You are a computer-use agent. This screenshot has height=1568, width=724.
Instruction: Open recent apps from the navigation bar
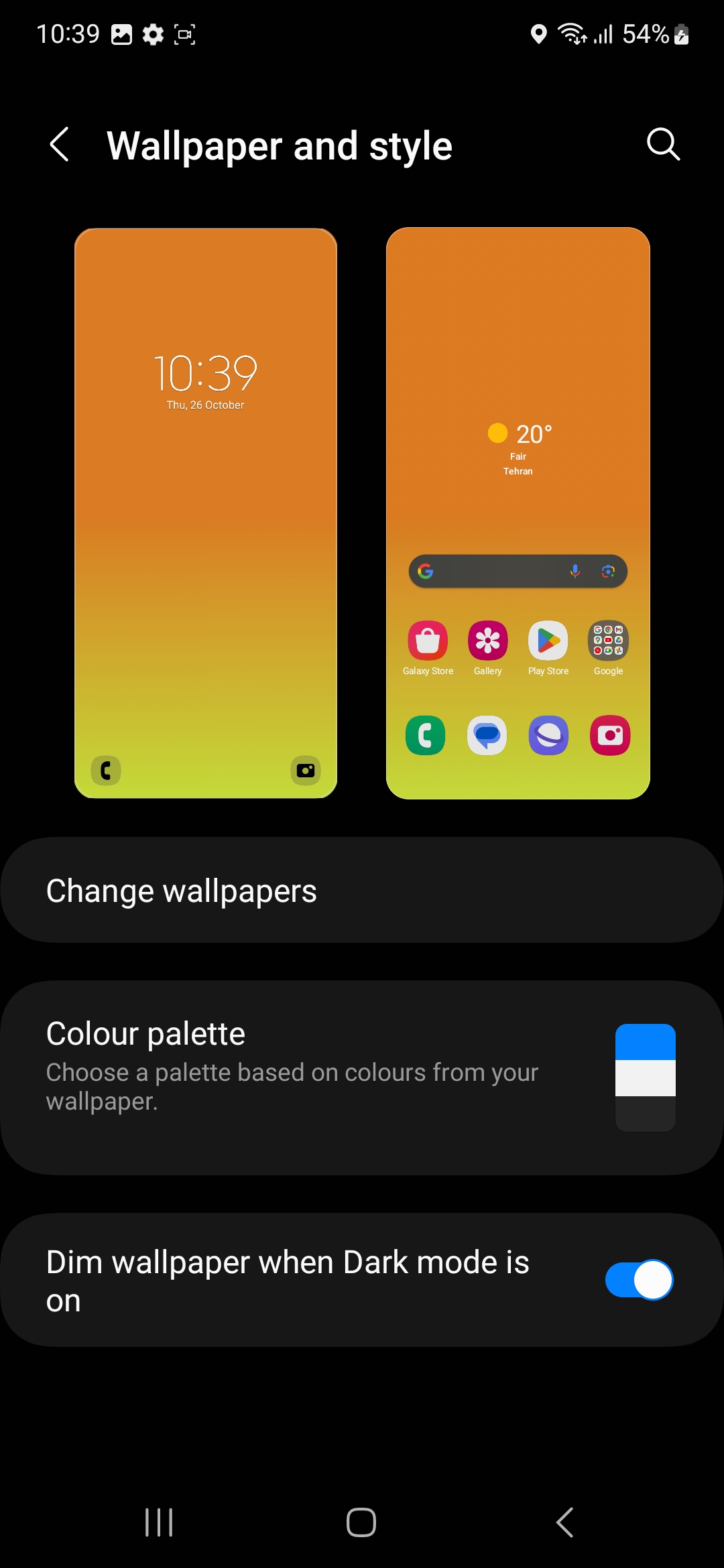(159, 1522)
